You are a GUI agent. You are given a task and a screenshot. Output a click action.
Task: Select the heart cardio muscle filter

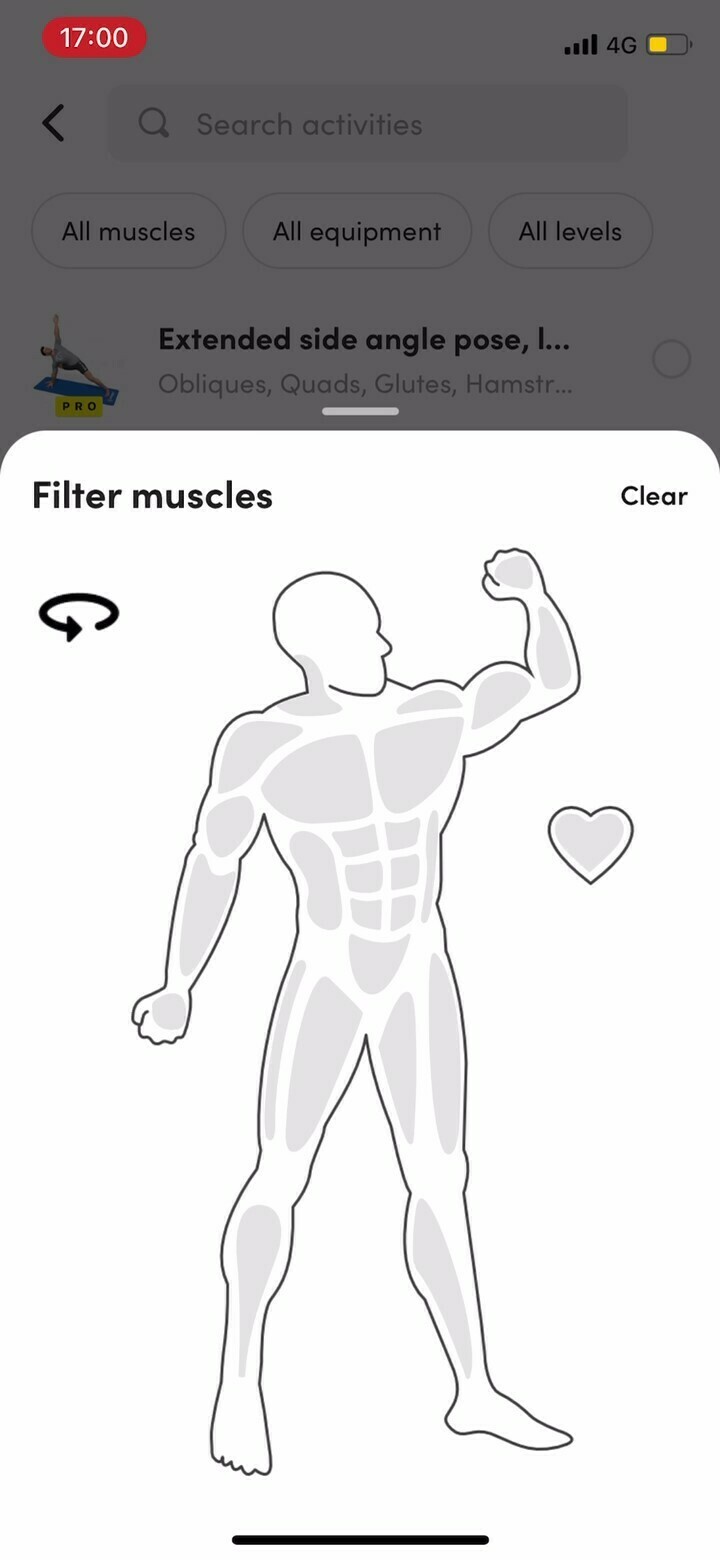tap(591, 844)
